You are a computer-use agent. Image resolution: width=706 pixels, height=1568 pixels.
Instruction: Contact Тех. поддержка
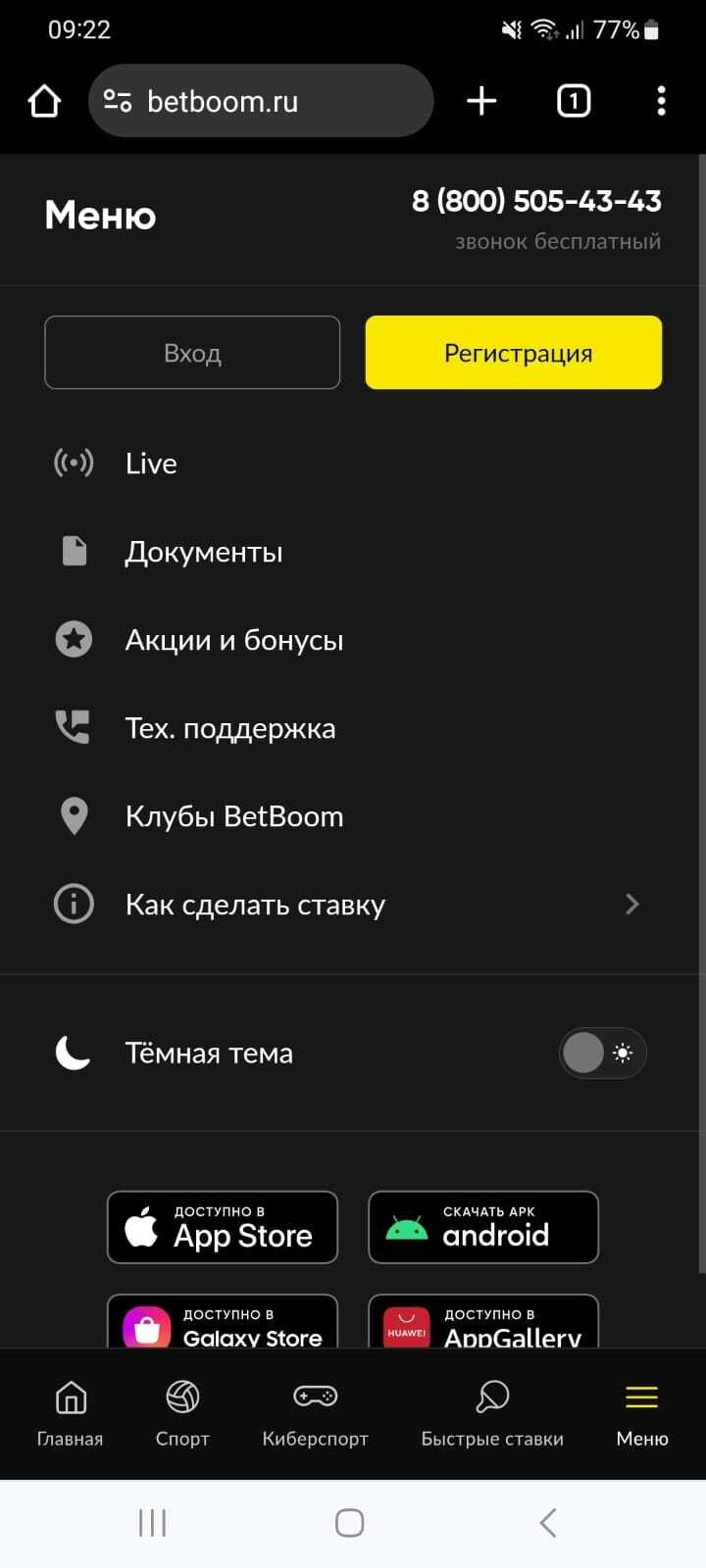point(230,728)
